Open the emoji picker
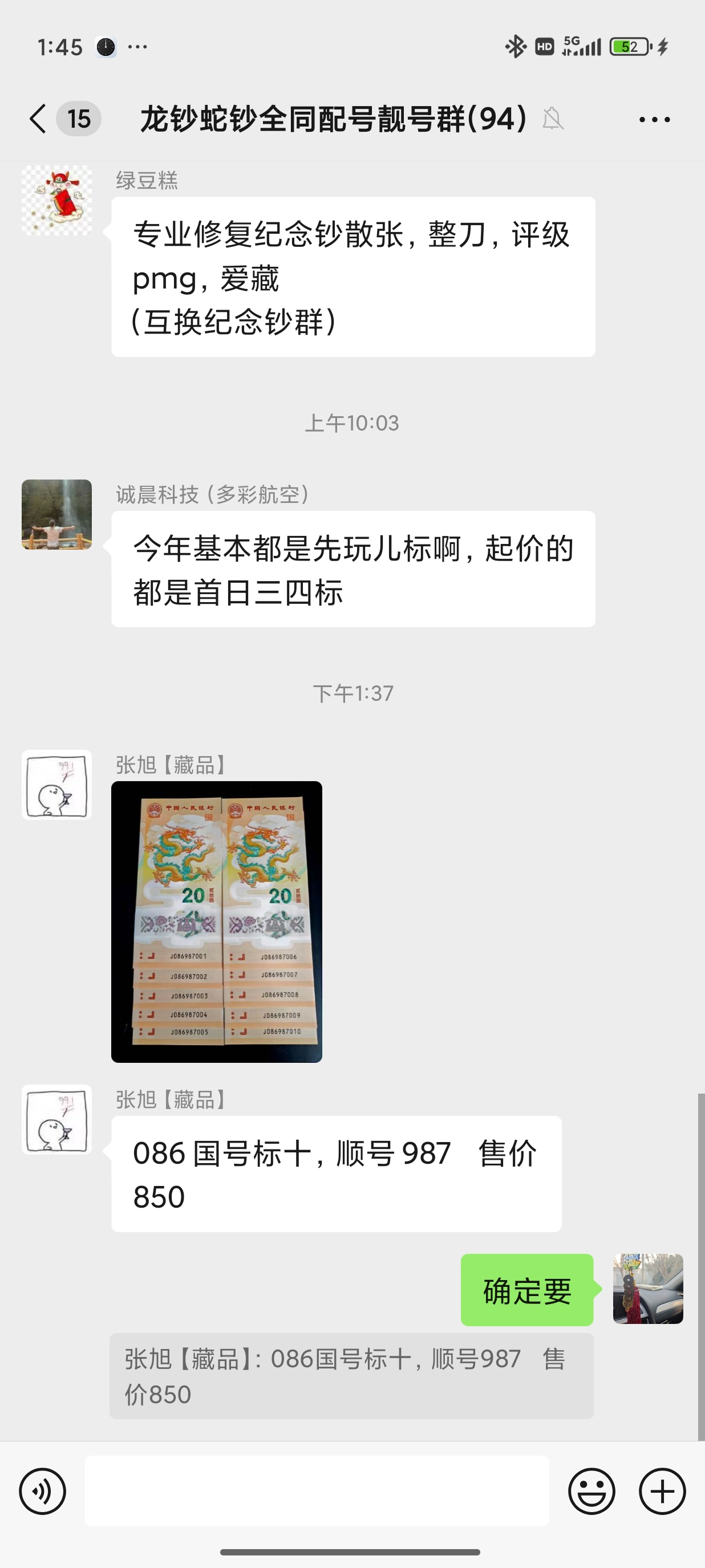Image resolution: width=705 pixels, height=1568 pixels. [591, 1490]
